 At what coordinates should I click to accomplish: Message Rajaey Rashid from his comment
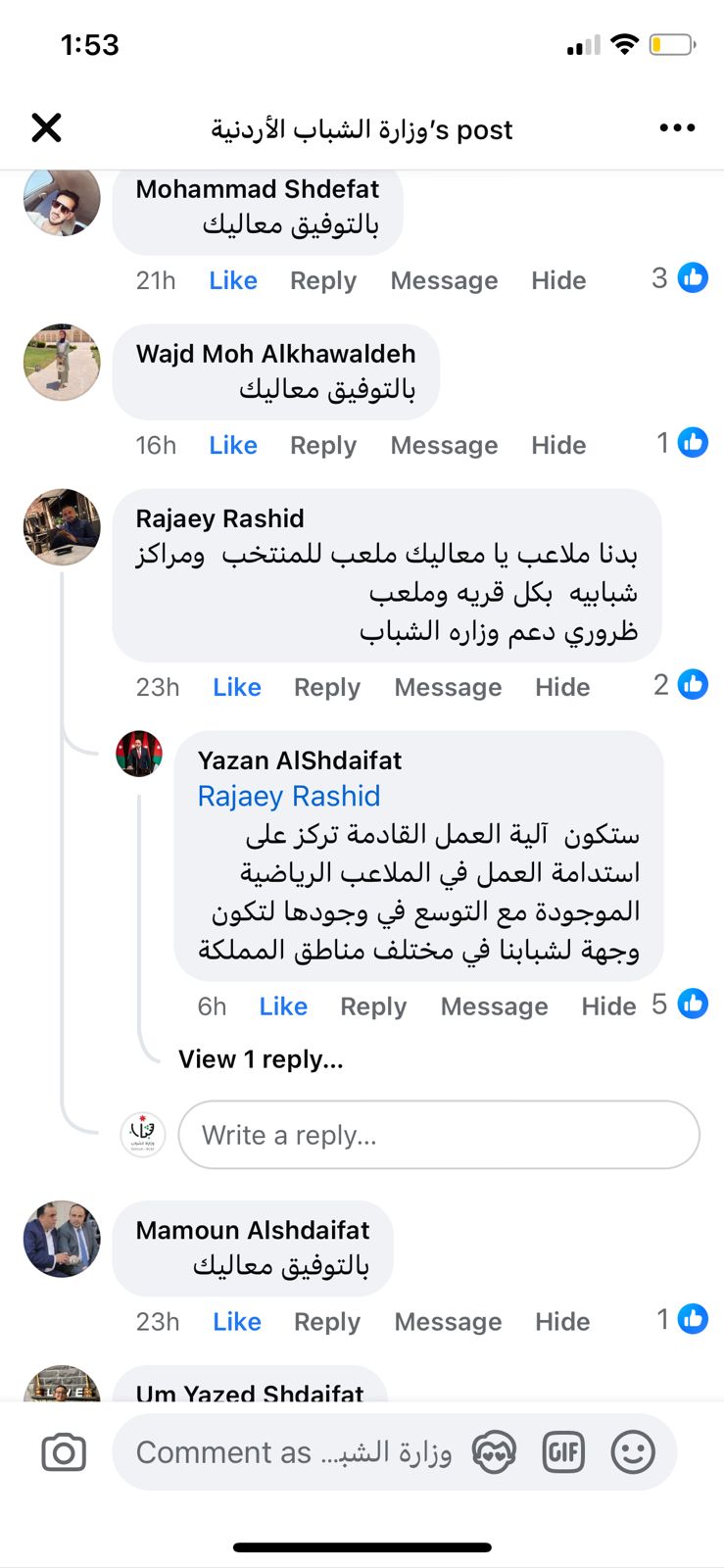pos(448,687)
